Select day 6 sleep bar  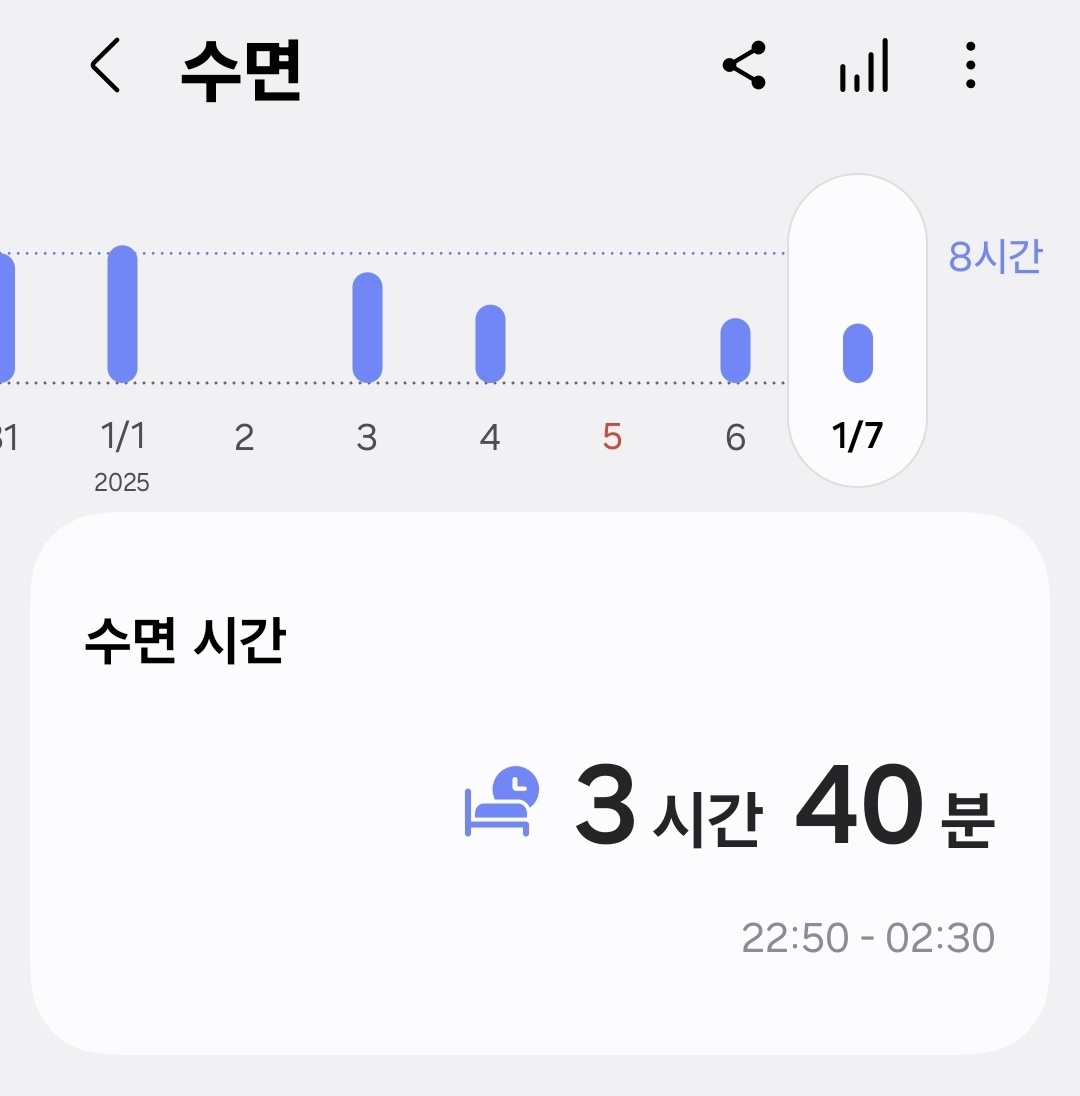tap(735, 350)
